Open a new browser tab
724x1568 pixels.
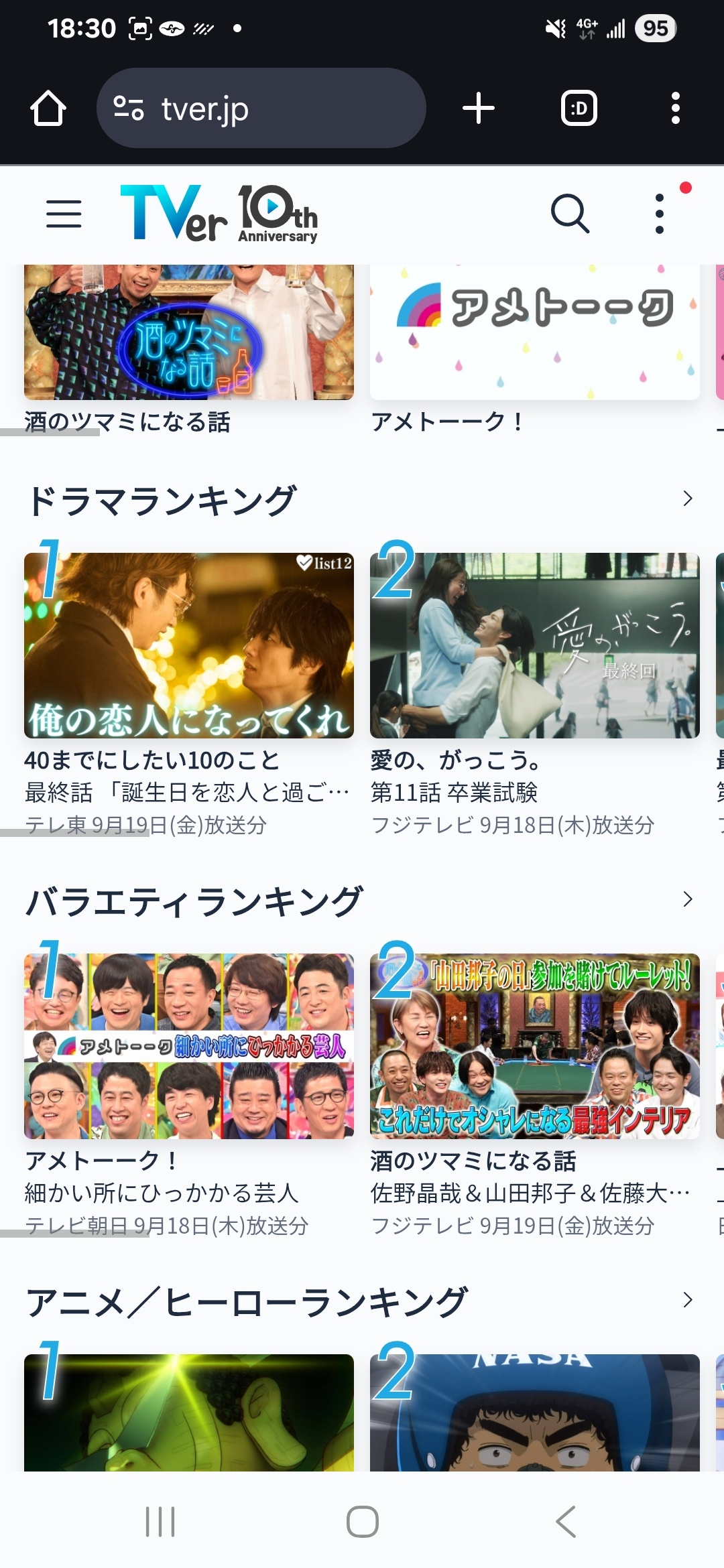click(479, 109)
